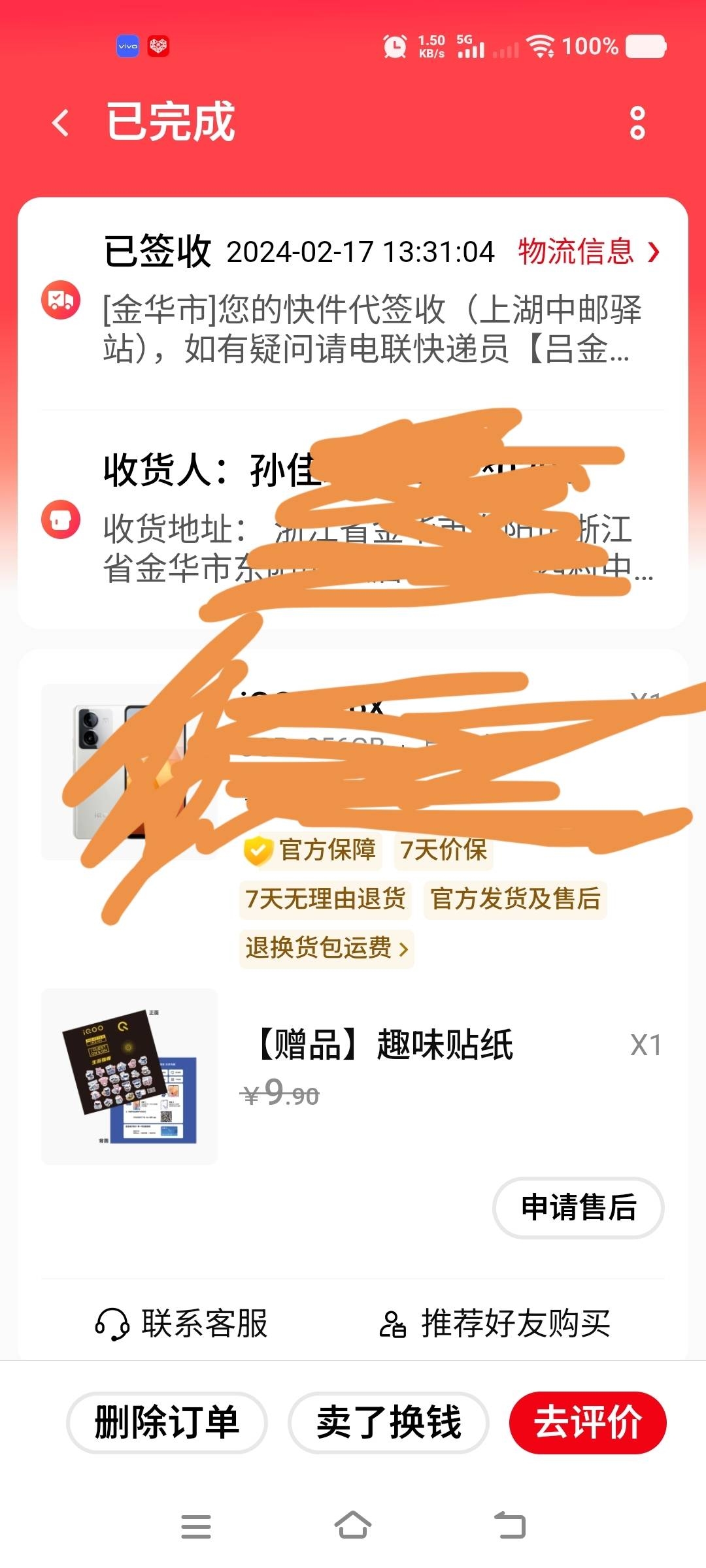Viewport: 706px width, 1568px height.
Task: Go to the system home screen
Action: tap(353, 1526)
